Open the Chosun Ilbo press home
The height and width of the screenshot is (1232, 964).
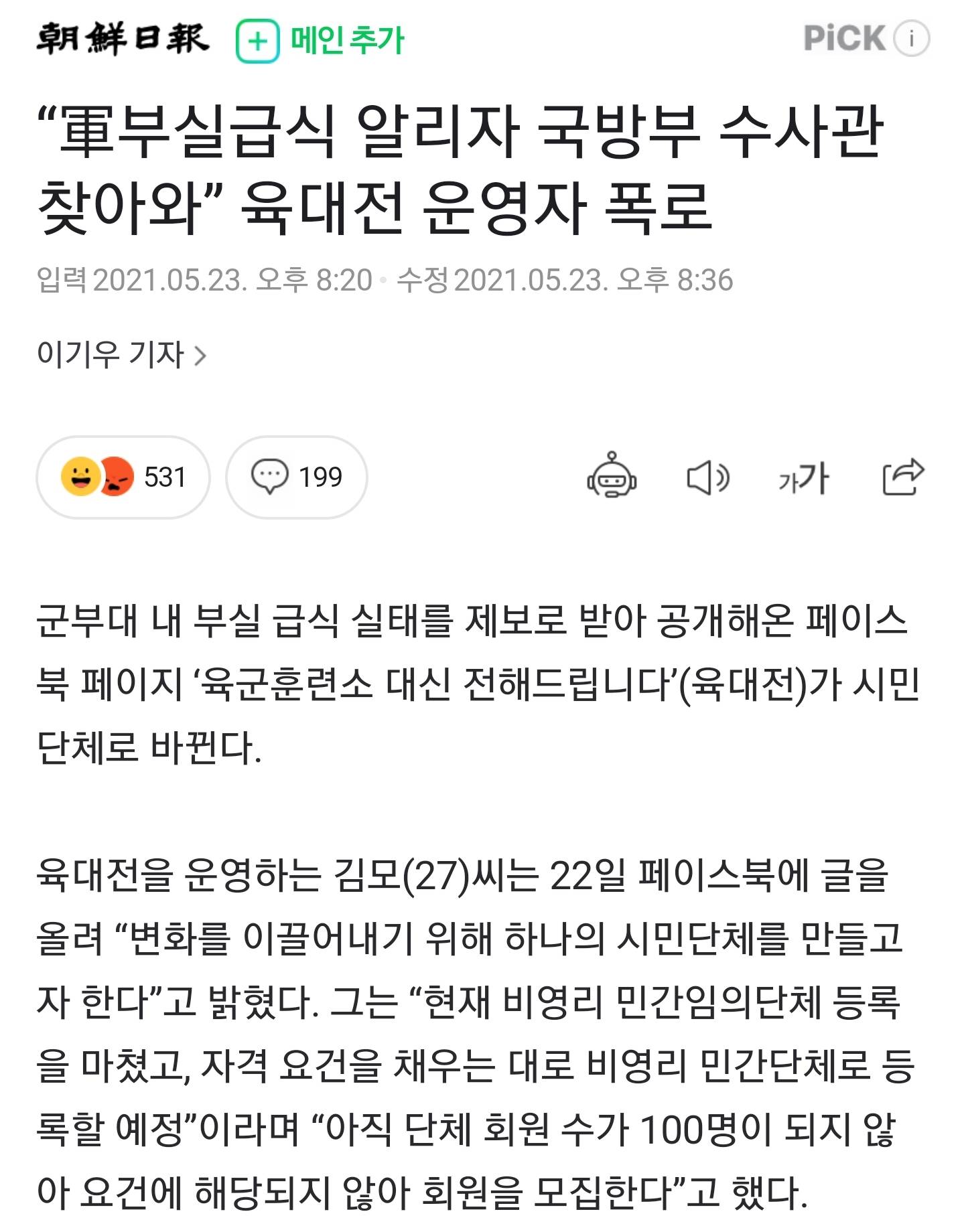pyautogui.click(x=123, y=38)
